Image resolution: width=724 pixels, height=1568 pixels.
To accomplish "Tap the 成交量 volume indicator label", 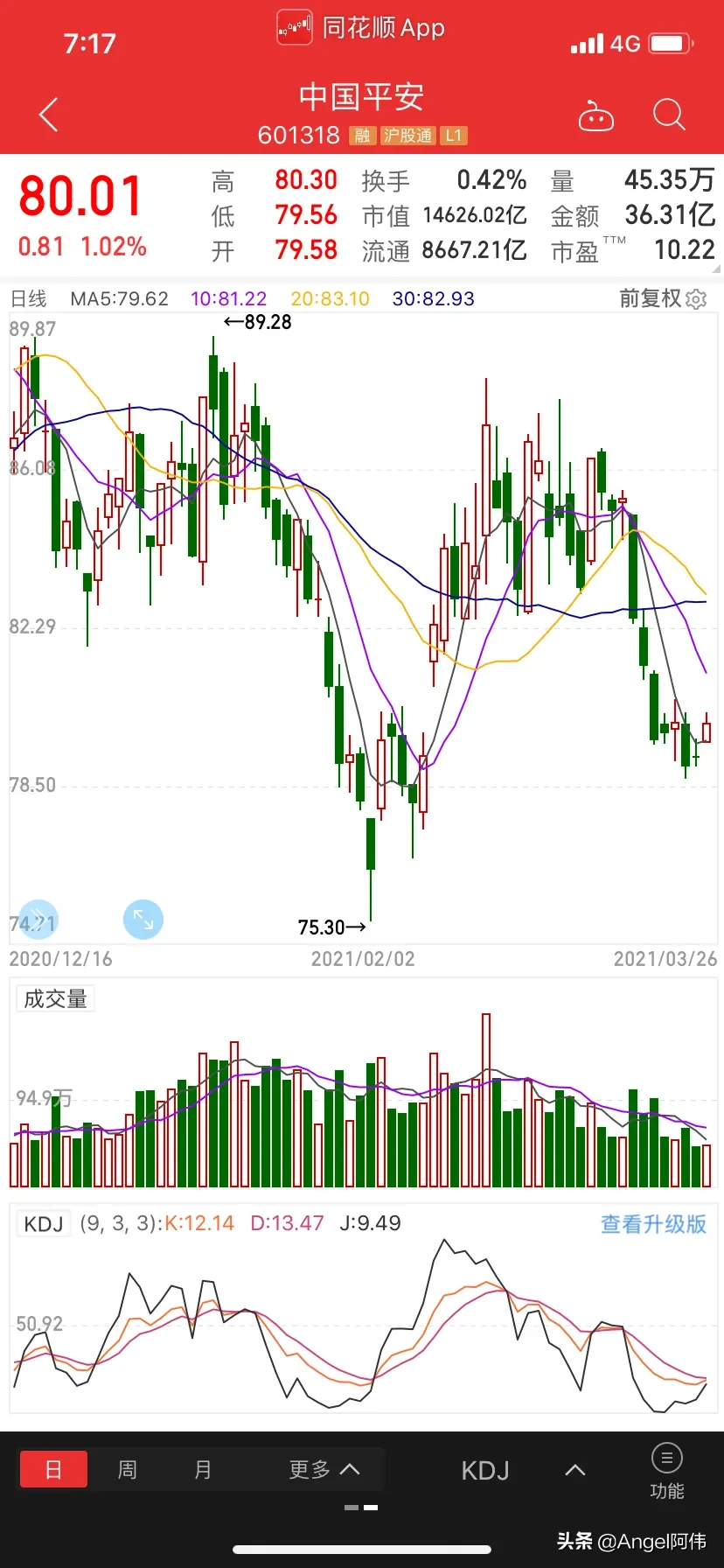I will pos(55,998).
